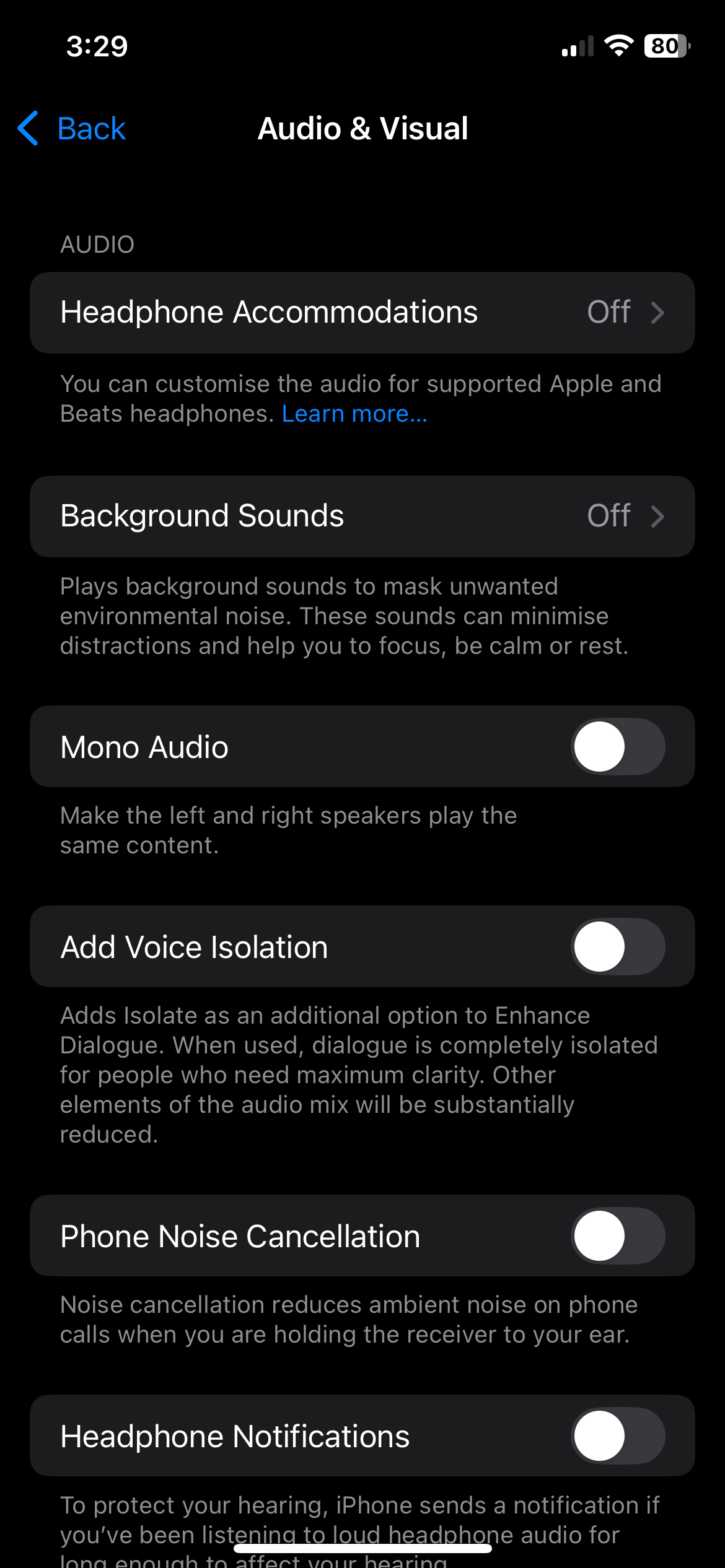Enable Add Voice Isolation

[617, 946]
